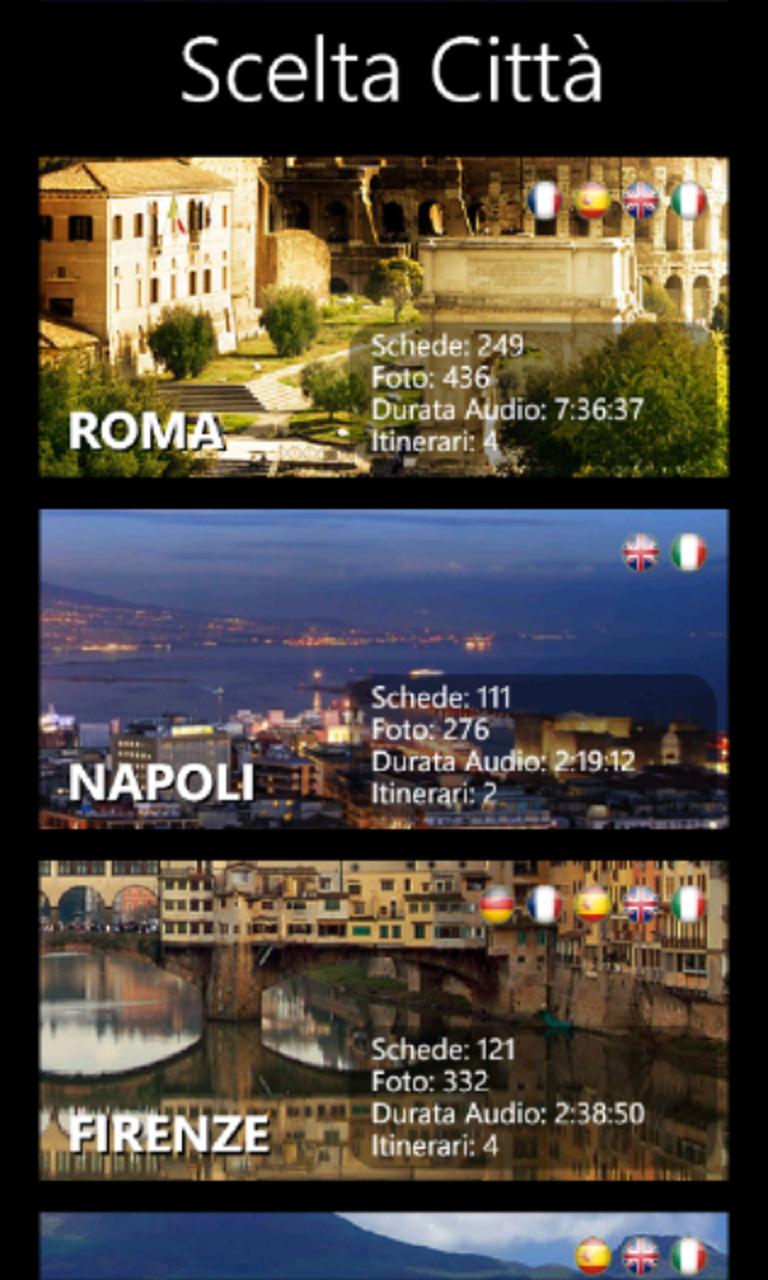The image size is (768, 1280).
Task: Open the ROMA city guide card
Action: 383,317
